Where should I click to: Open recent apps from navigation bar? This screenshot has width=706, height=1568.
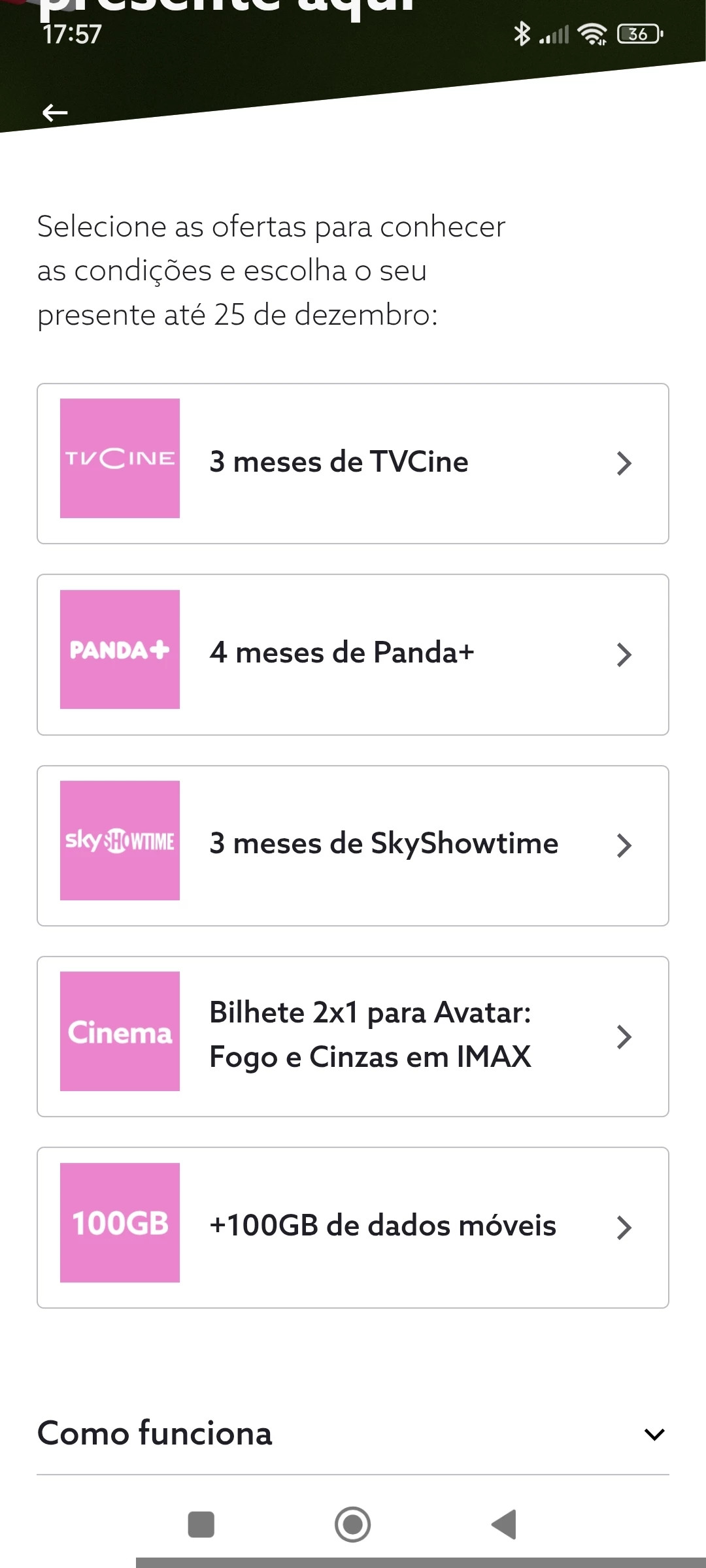[x=201, y=1524]
